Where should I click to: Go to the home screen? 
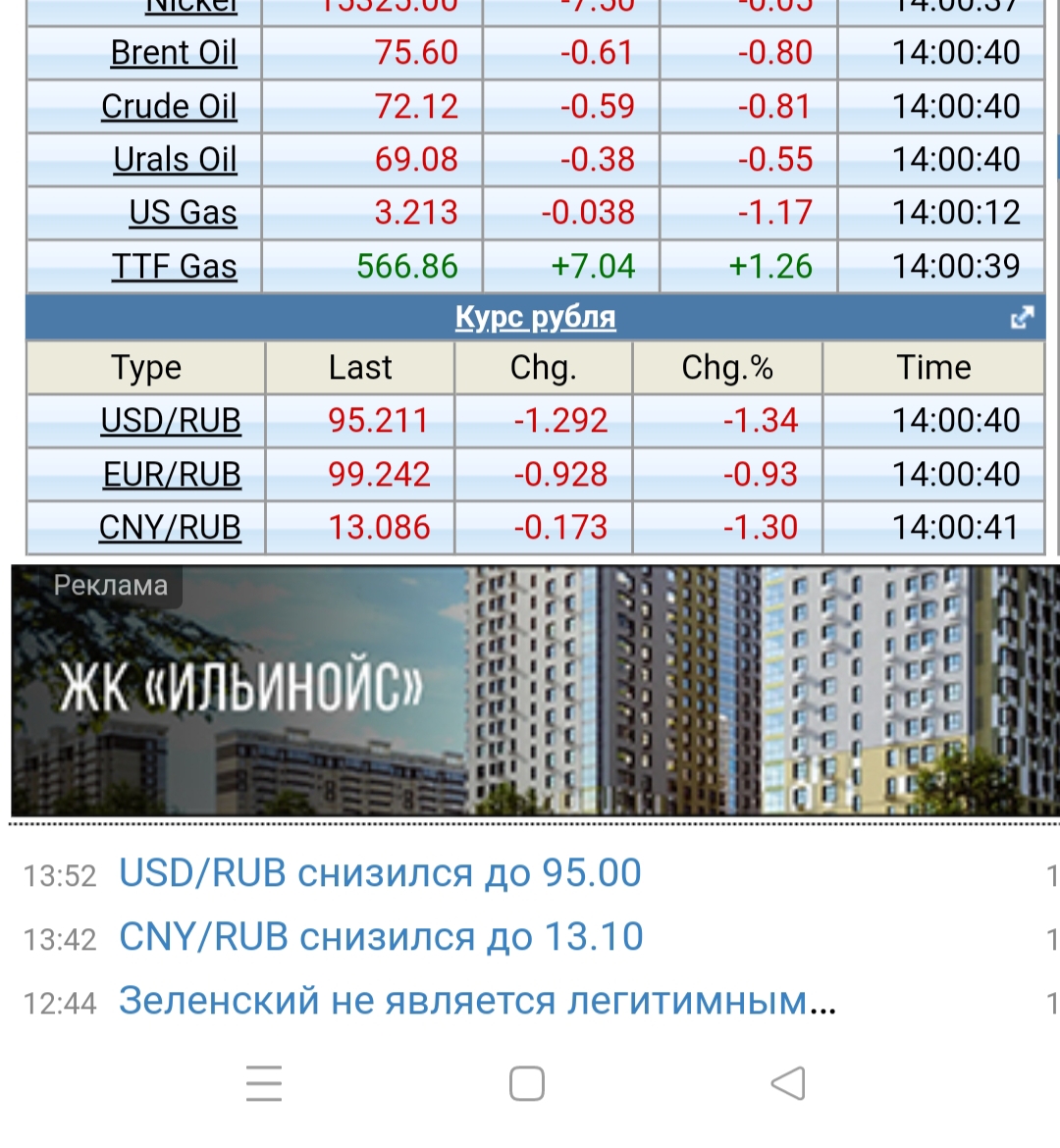pyautogui.click(x=527, y=1084)
